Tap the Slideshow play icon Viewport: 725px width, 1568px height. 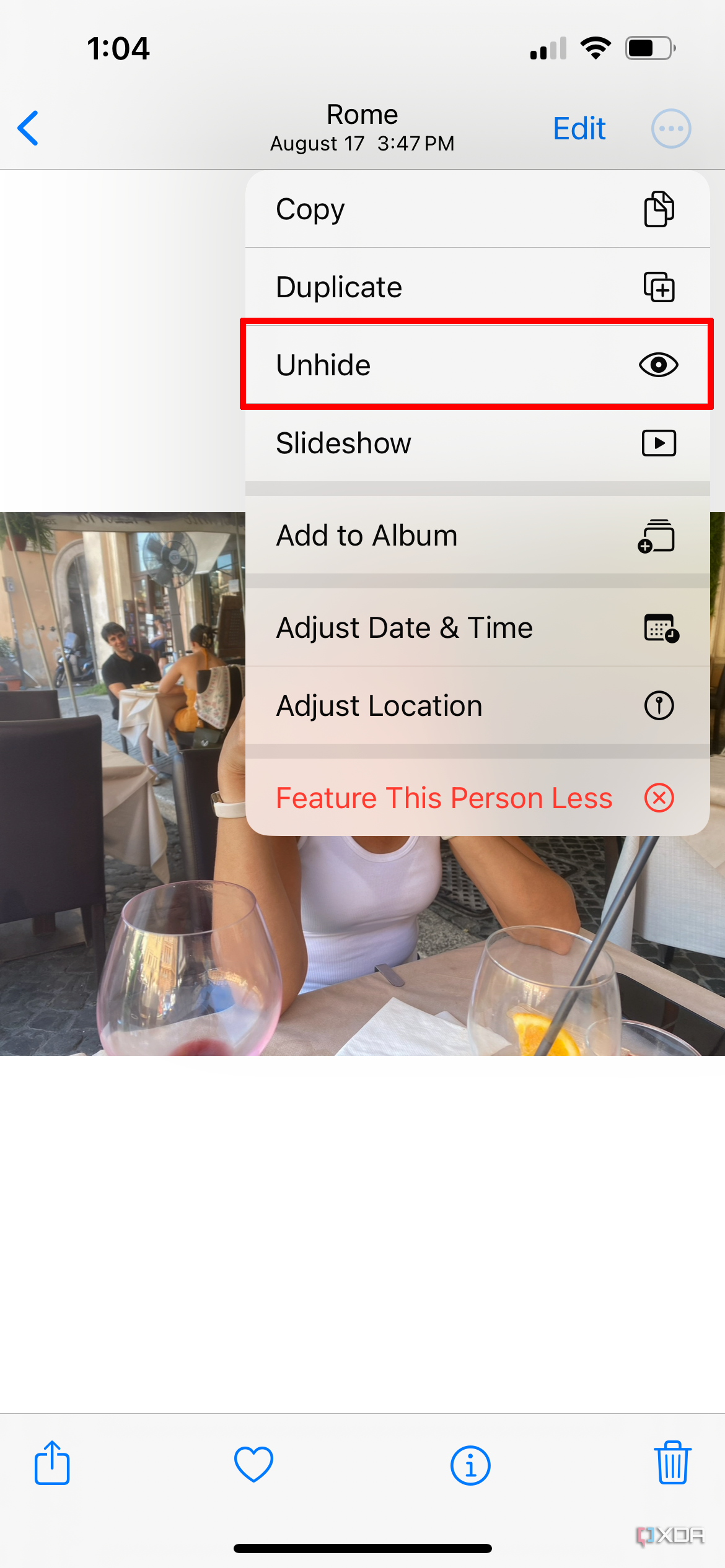pos(658,443)
